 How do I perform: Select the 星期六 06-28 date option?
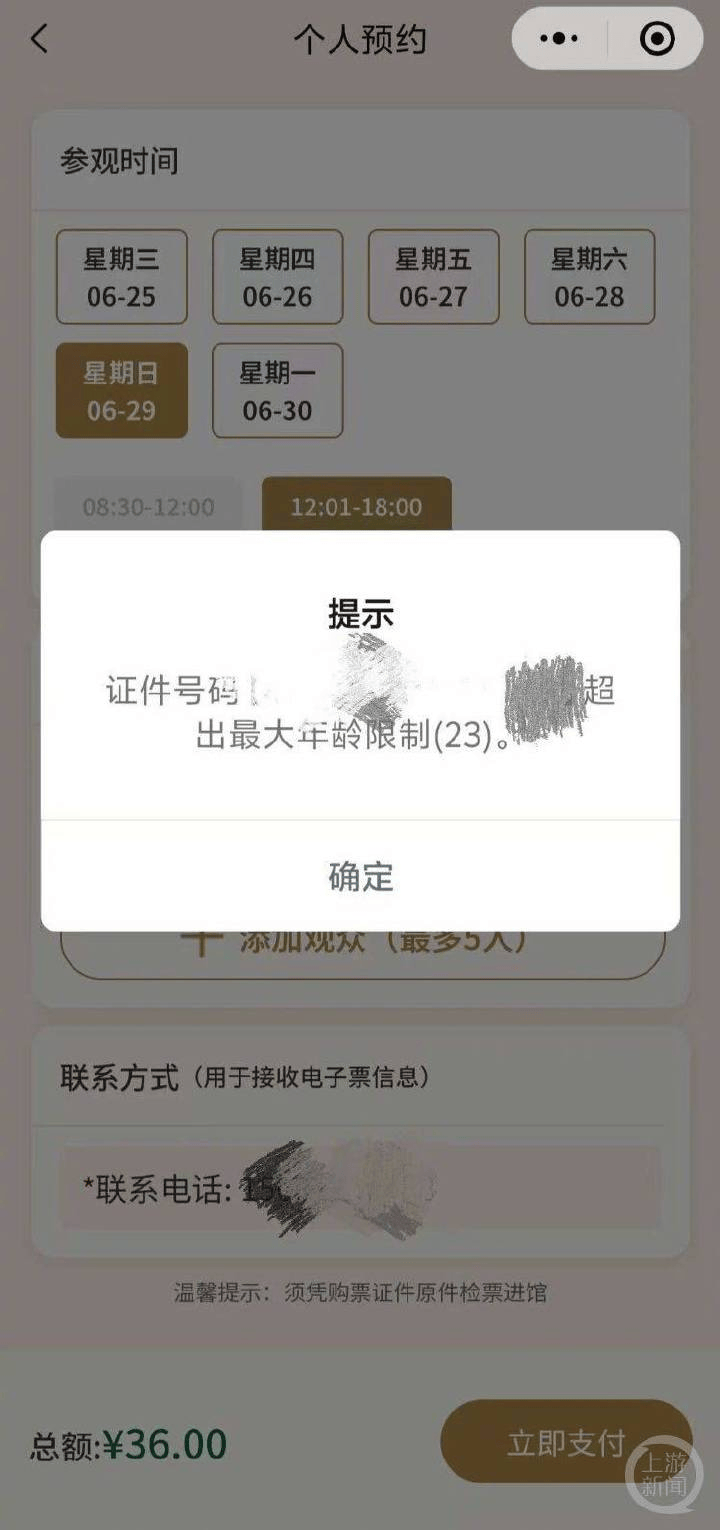click(x=590, y=276)
